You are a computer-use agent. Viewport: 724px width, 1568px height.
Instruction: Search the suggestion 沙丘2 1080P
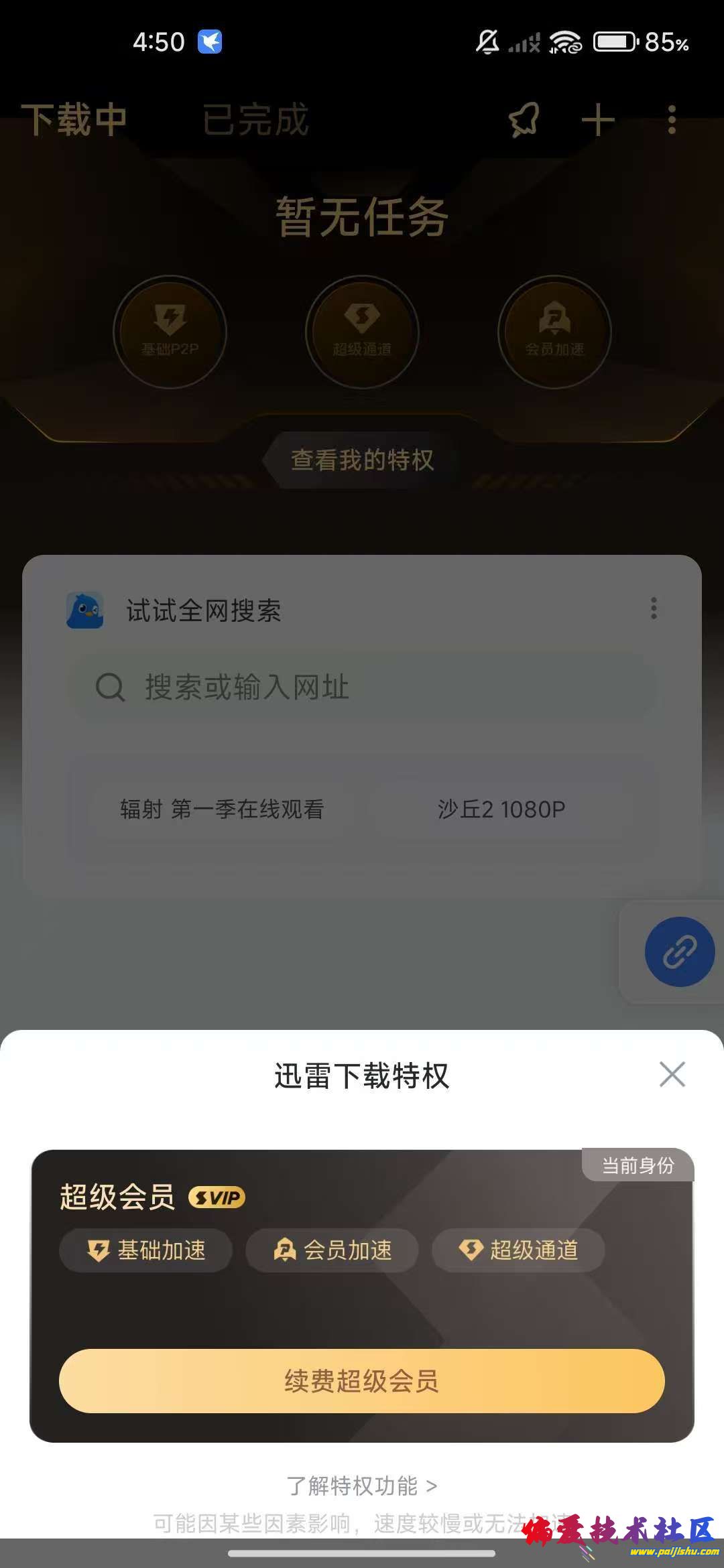tap(501, 809)
